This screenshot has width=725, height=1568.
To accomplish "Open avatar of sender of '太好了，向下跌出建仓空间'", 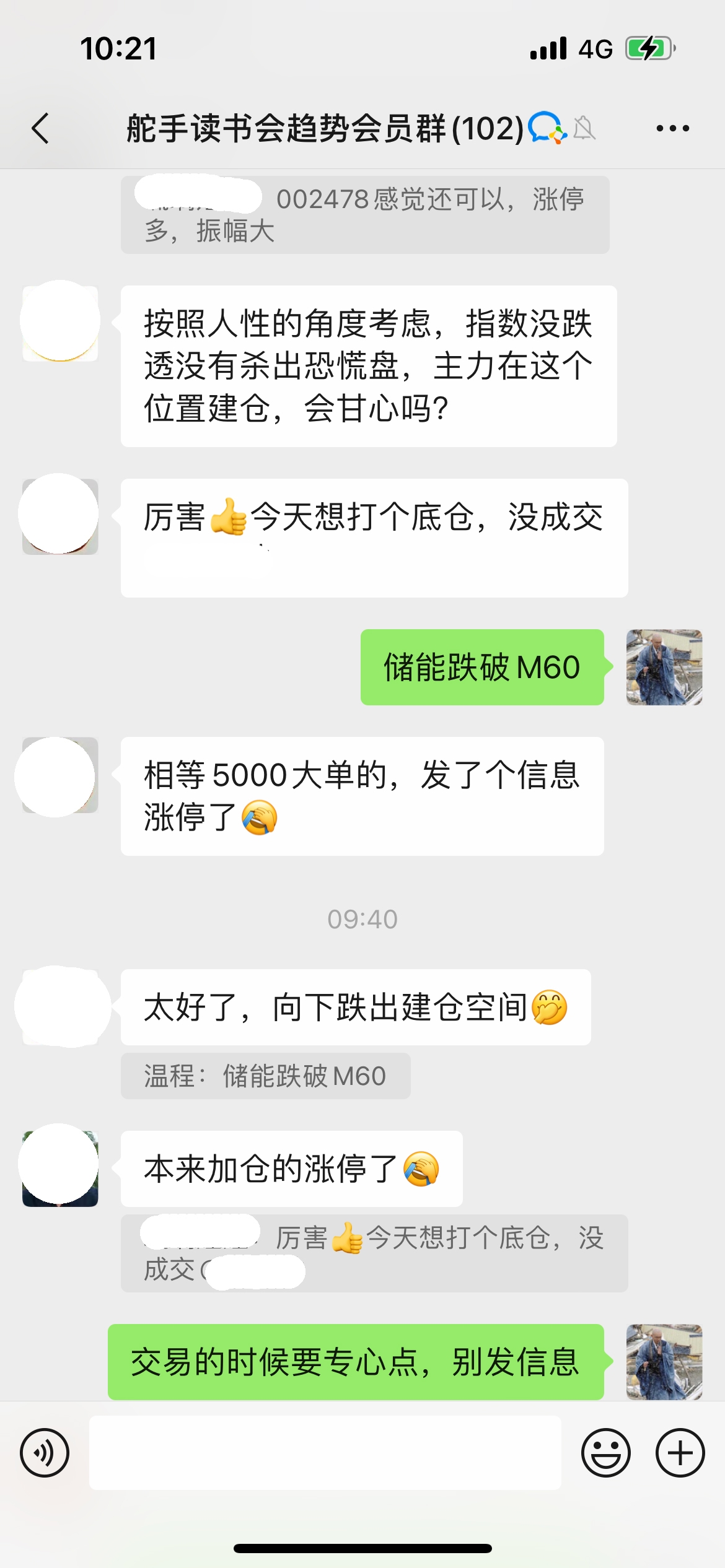I will (x=60, y=1007).
